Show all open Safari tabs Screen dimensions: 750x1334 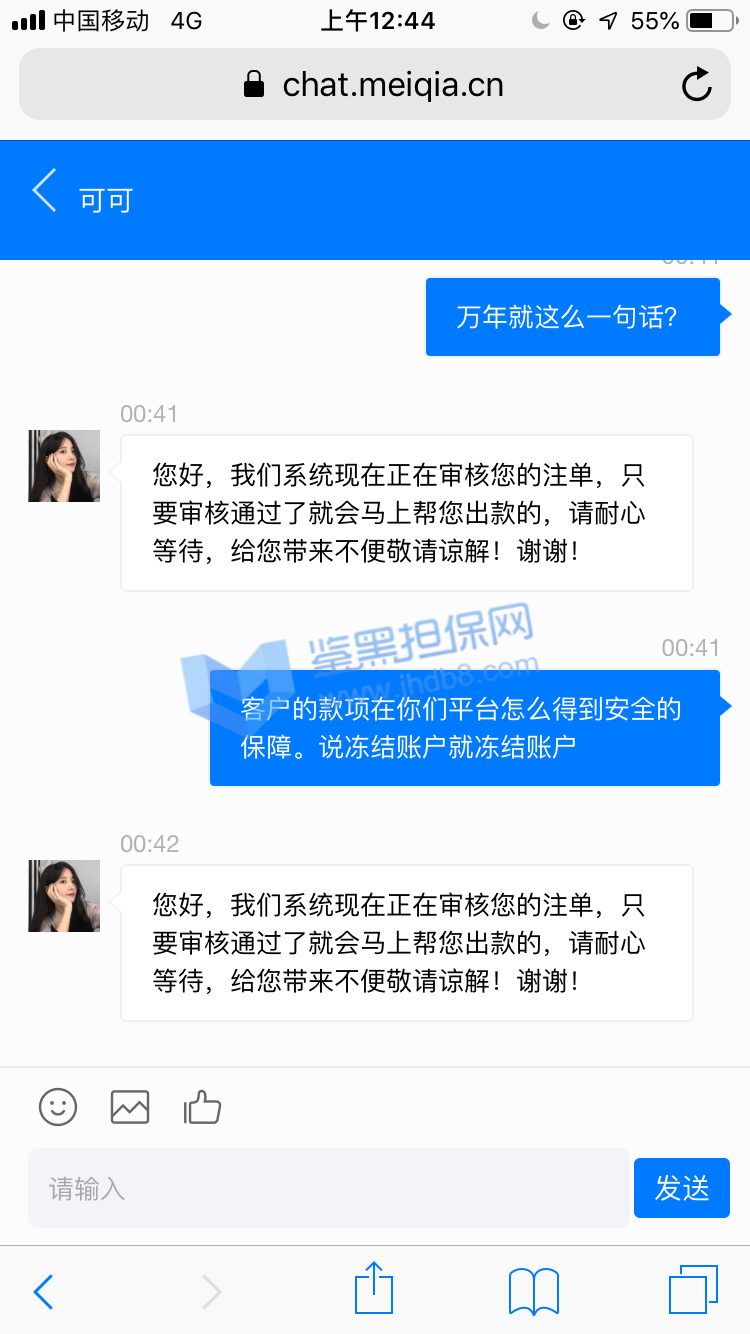point(693,1290)
